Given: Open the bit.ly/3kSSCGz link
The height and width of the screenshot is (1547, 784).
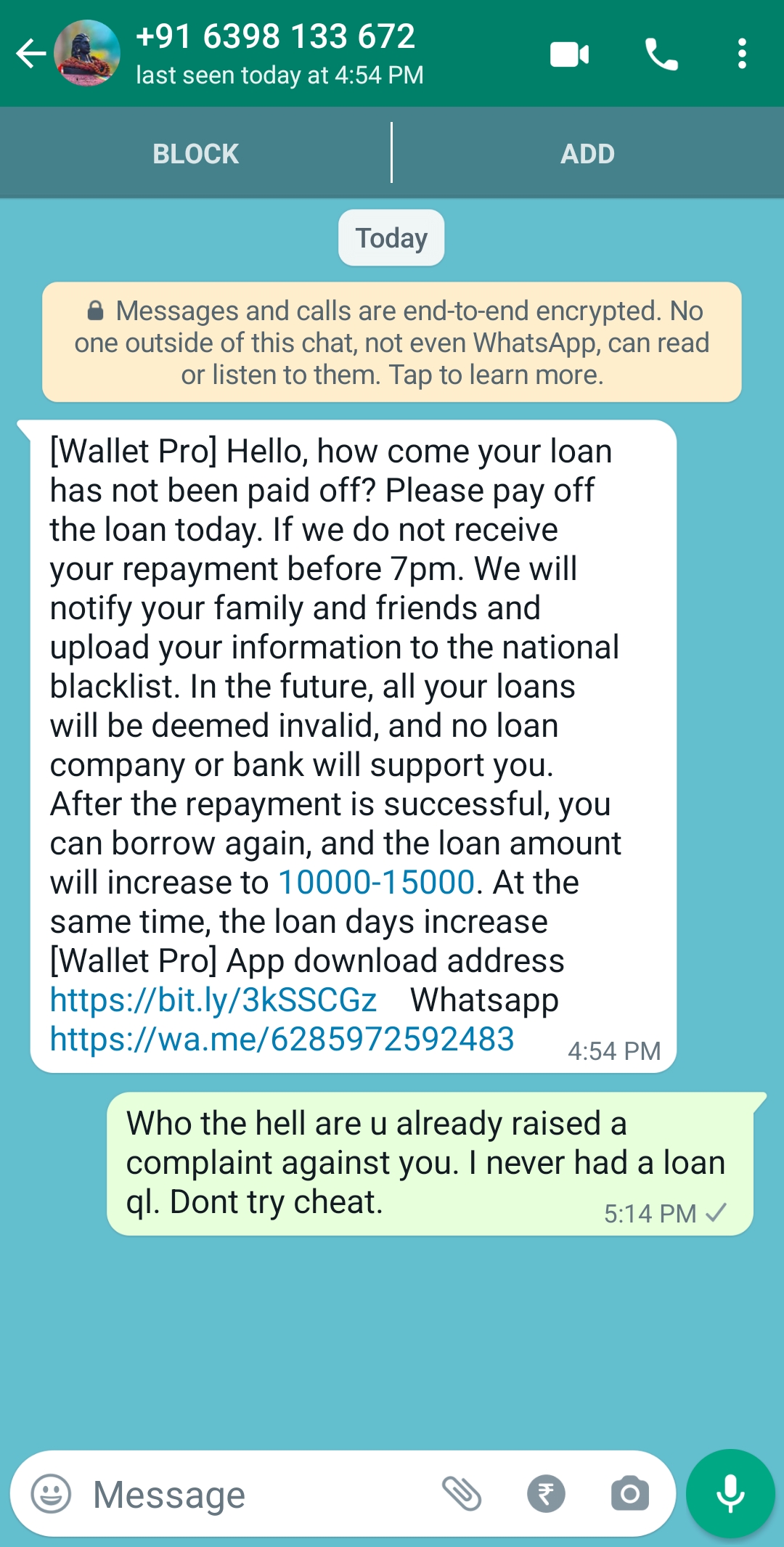Looking at the screenshot, I should (x=213, y=1000).
